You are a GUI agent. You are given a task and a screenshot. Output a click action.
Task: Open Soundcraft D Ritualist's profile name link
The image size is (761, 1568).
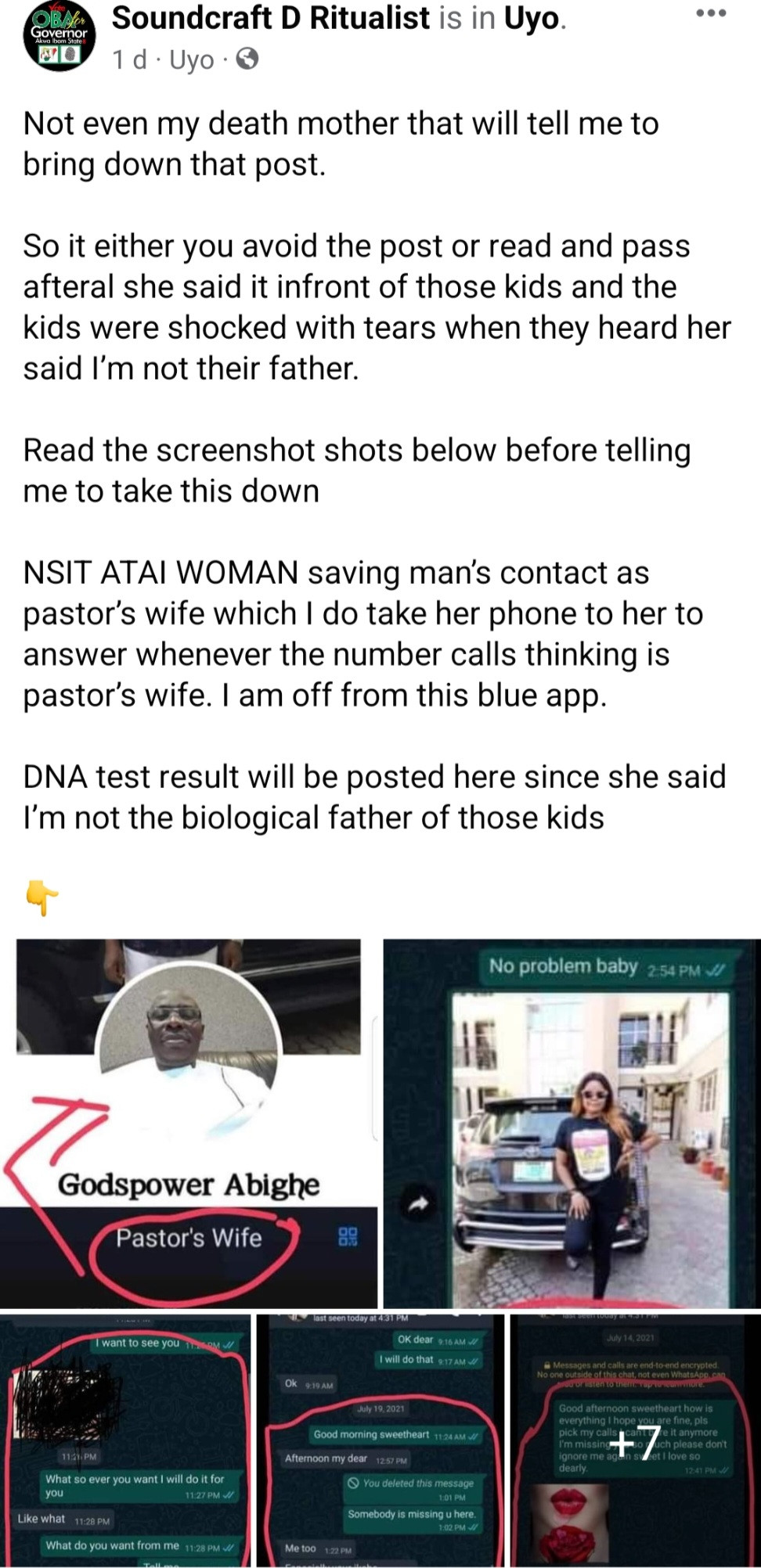[x=271, y=17]
